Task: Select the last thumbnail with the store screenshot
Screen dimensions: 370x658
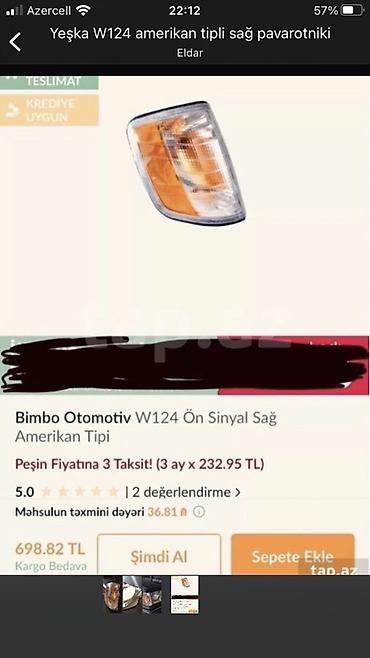Action: 185,595
